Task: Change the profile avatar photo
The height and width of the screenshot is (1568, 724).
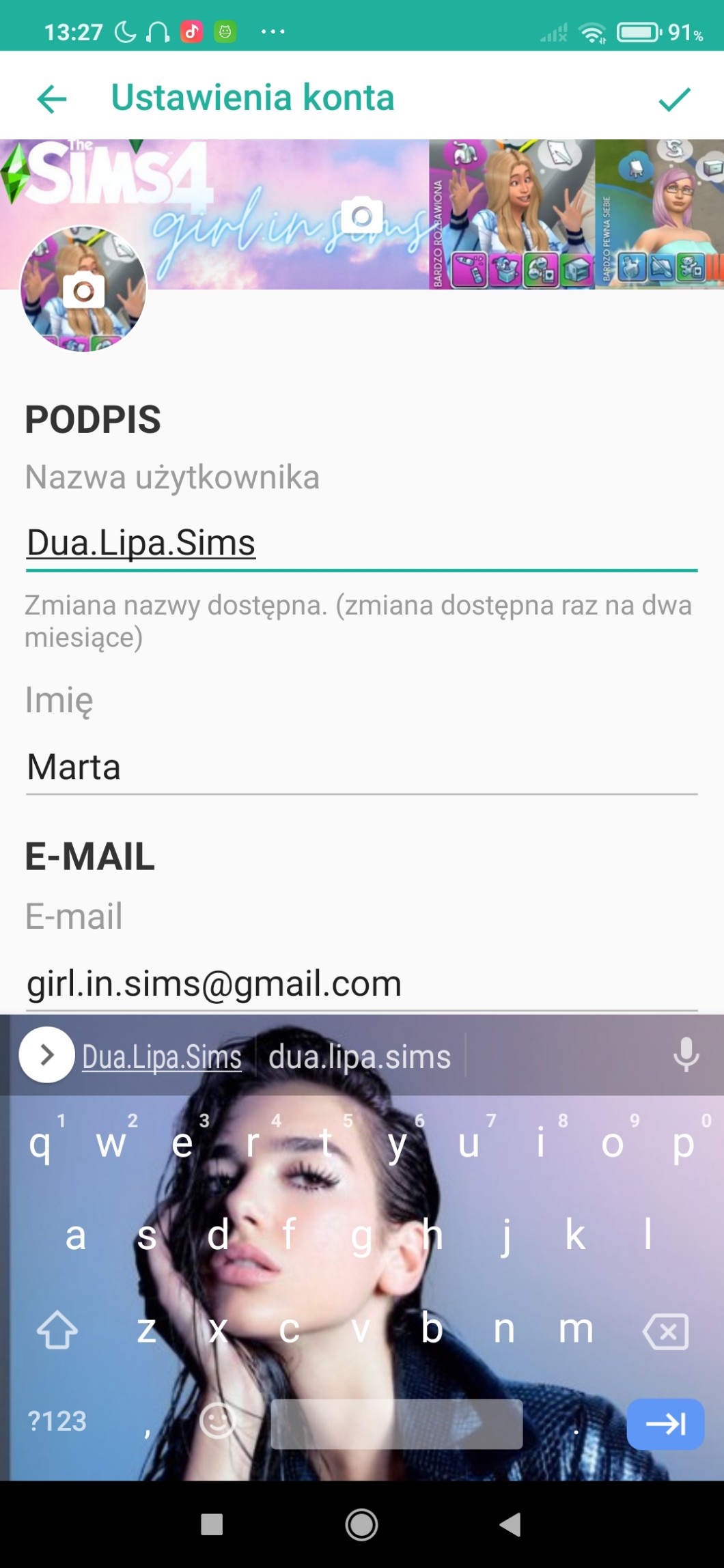Action: coord(83,291)
